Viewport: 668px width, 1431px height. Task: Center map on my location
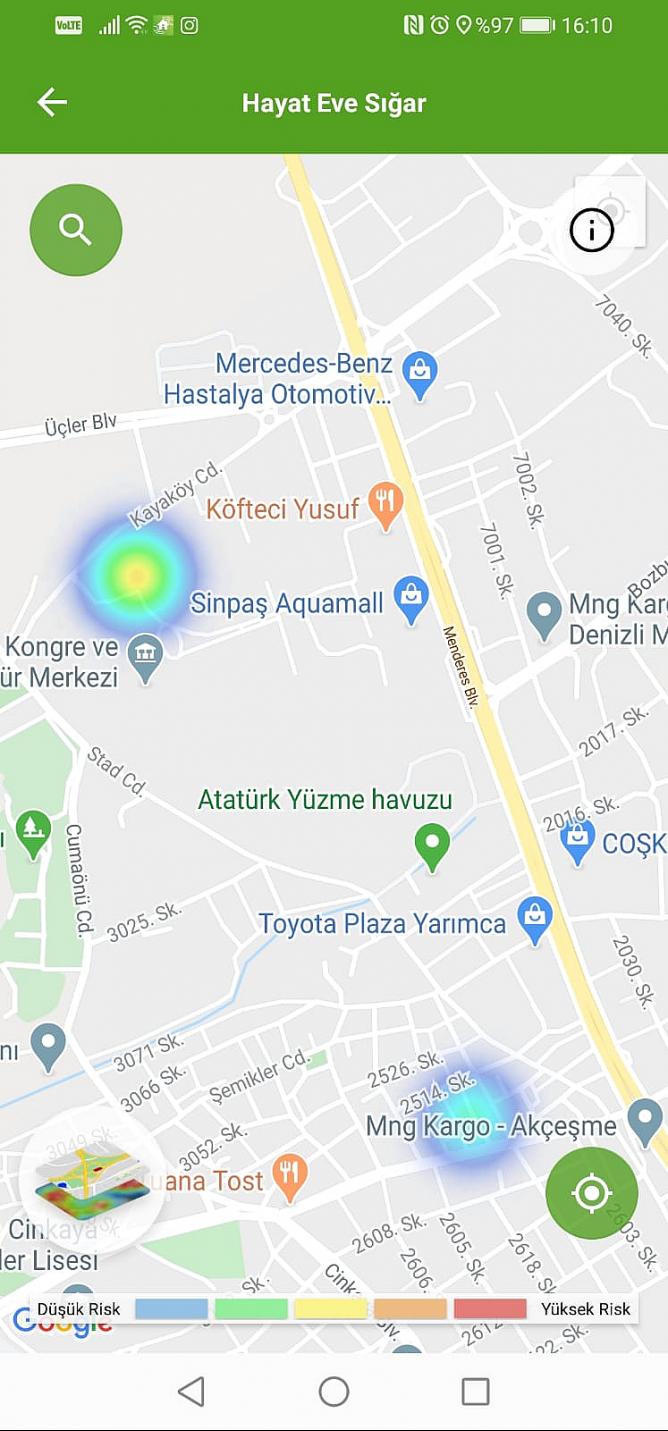[591, 1193]
